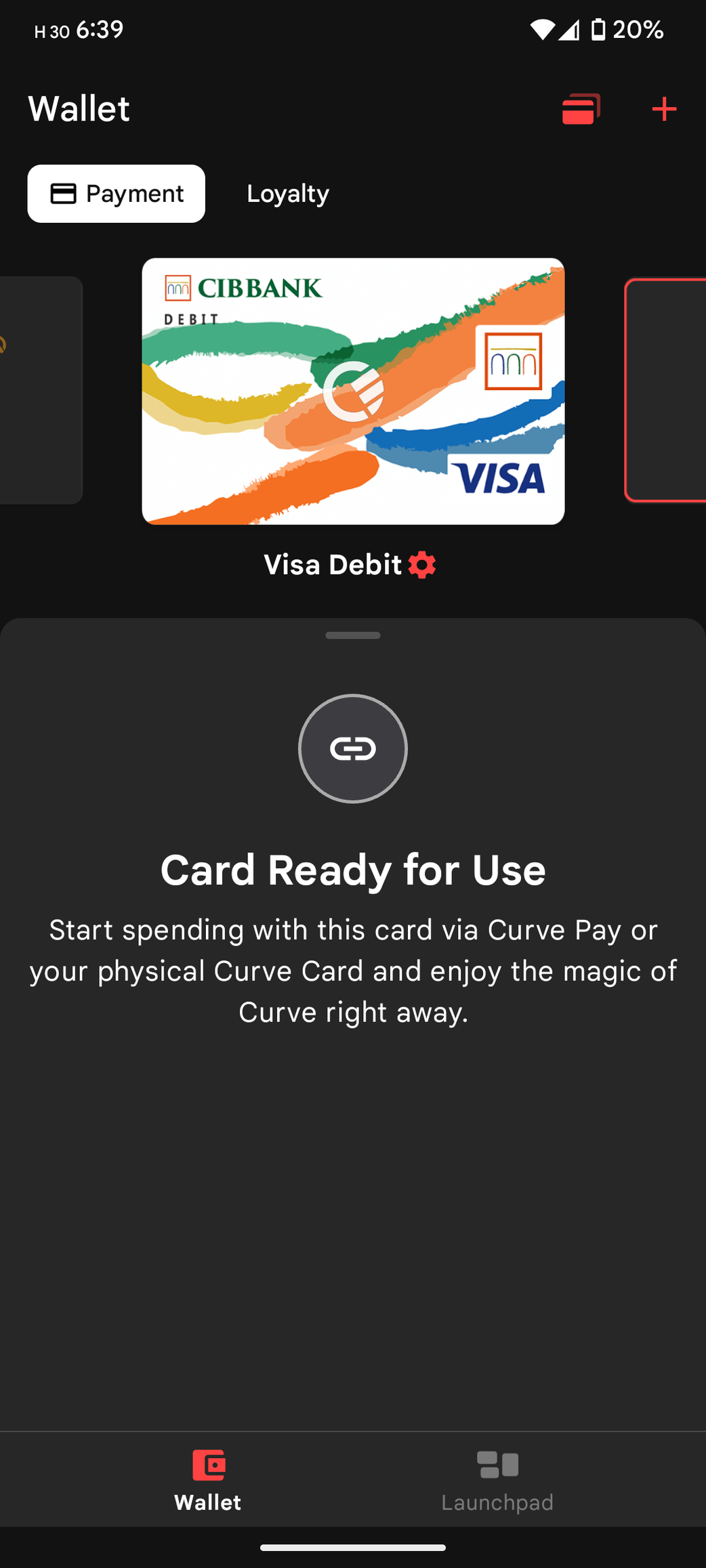
Task: Tap the bottom sheet drag handle
Action: click(353, 635)
